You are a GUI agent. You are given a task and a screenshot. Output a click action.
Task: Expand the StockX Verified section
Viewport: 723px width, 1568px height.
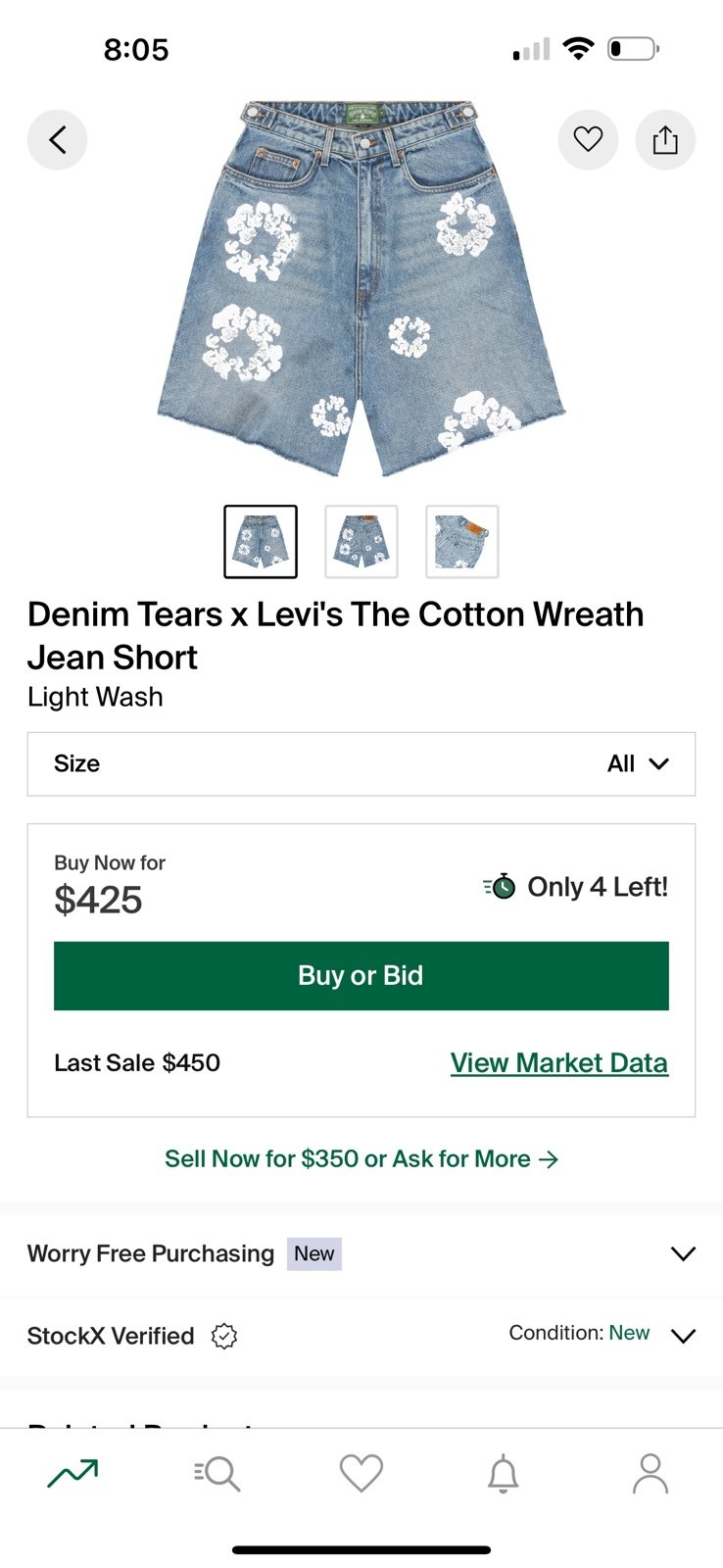point(361,1336)
